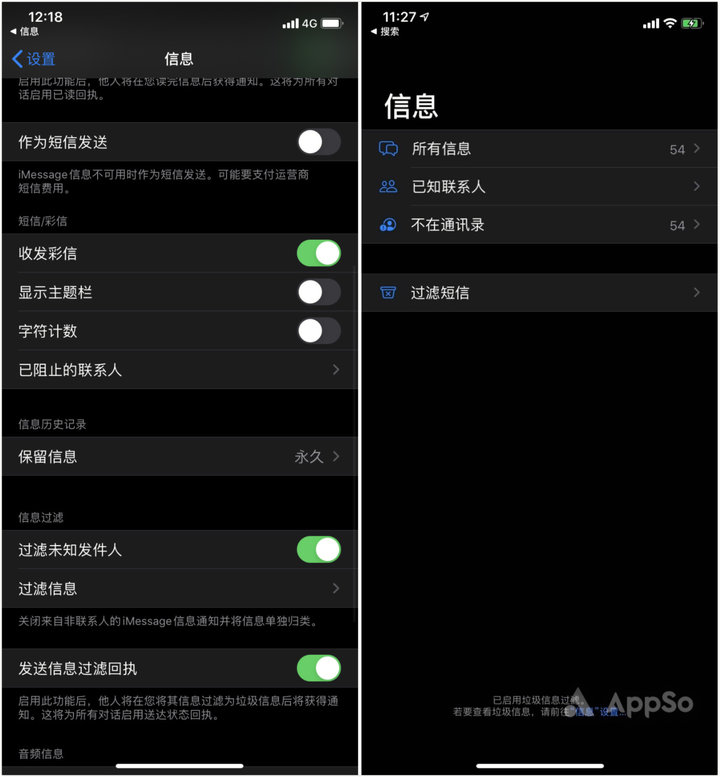The width and height of the screenshot is (720, 777).
Task: Tap the contacts icon next to 已知联系人
Action: coord(389,185)
